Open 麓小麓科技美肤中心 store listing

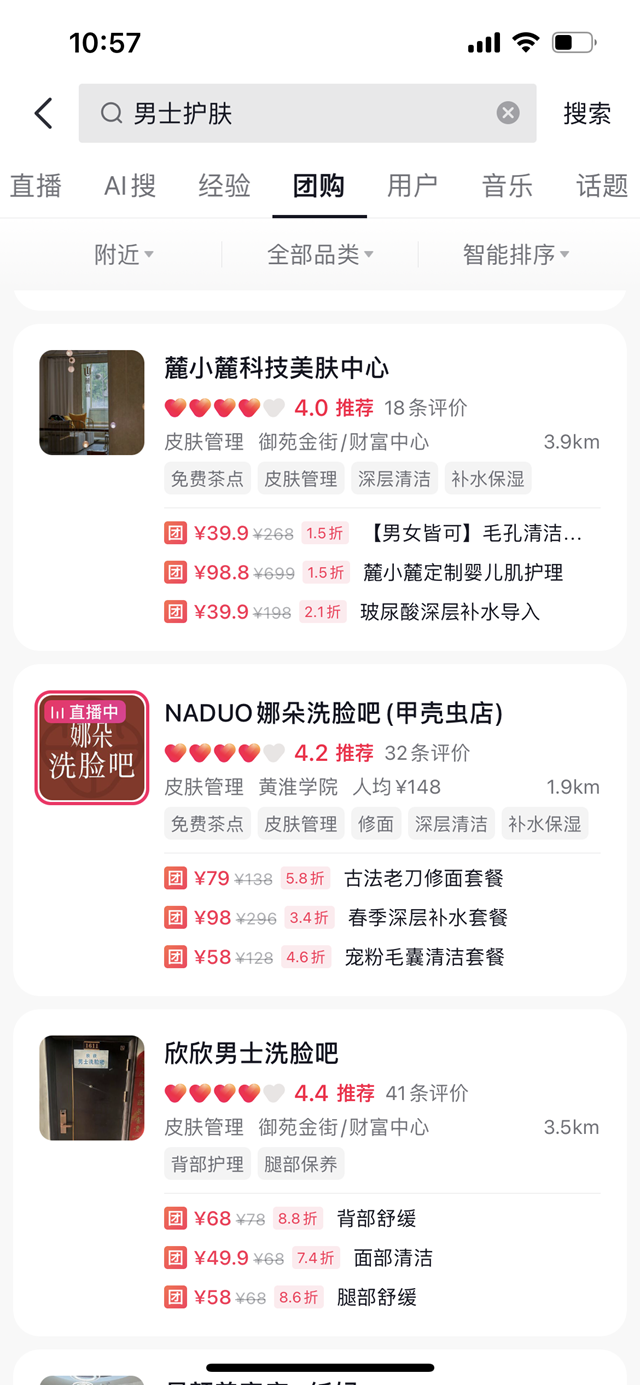click(277, 368)
